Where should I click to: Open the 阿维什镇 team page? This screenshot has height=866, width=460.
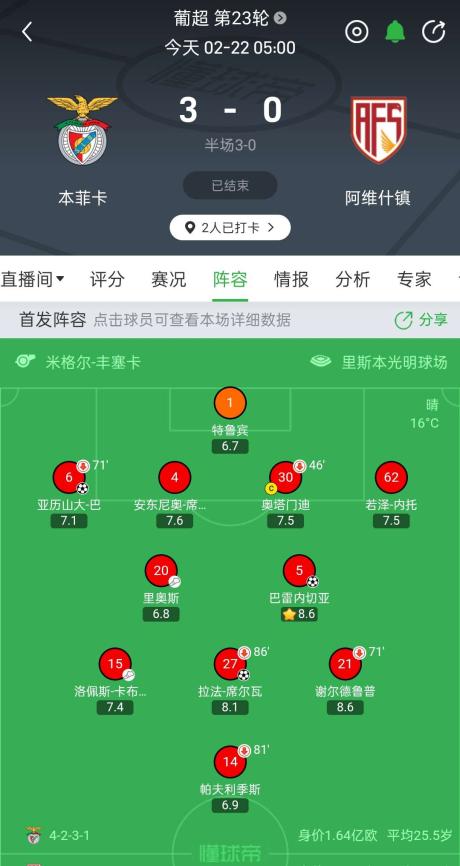pyautogui.click(x=378, y=151)
